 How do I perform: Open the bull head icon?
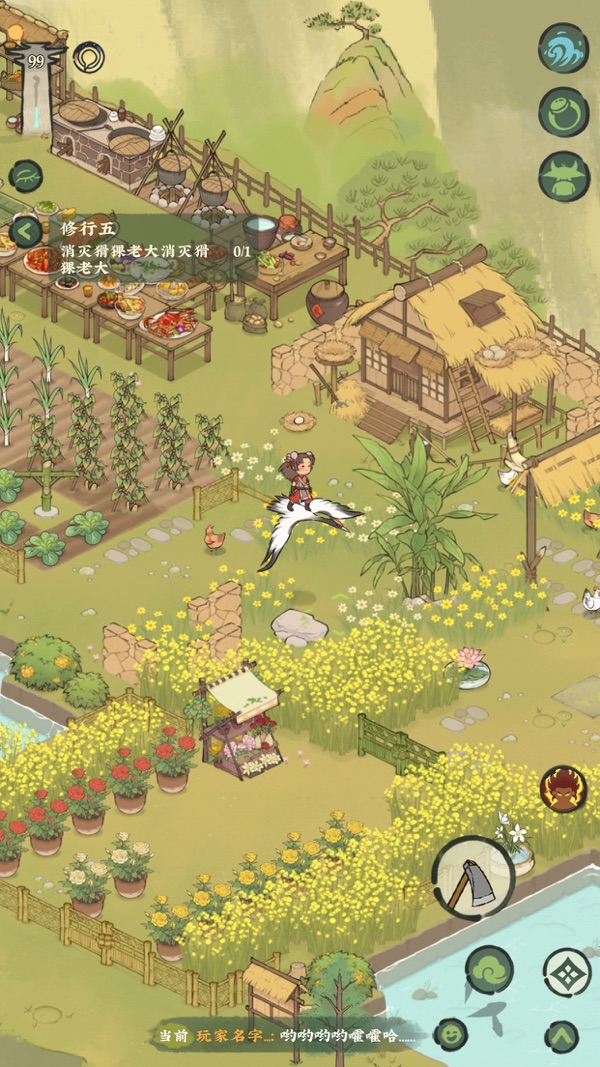(563, 176)
